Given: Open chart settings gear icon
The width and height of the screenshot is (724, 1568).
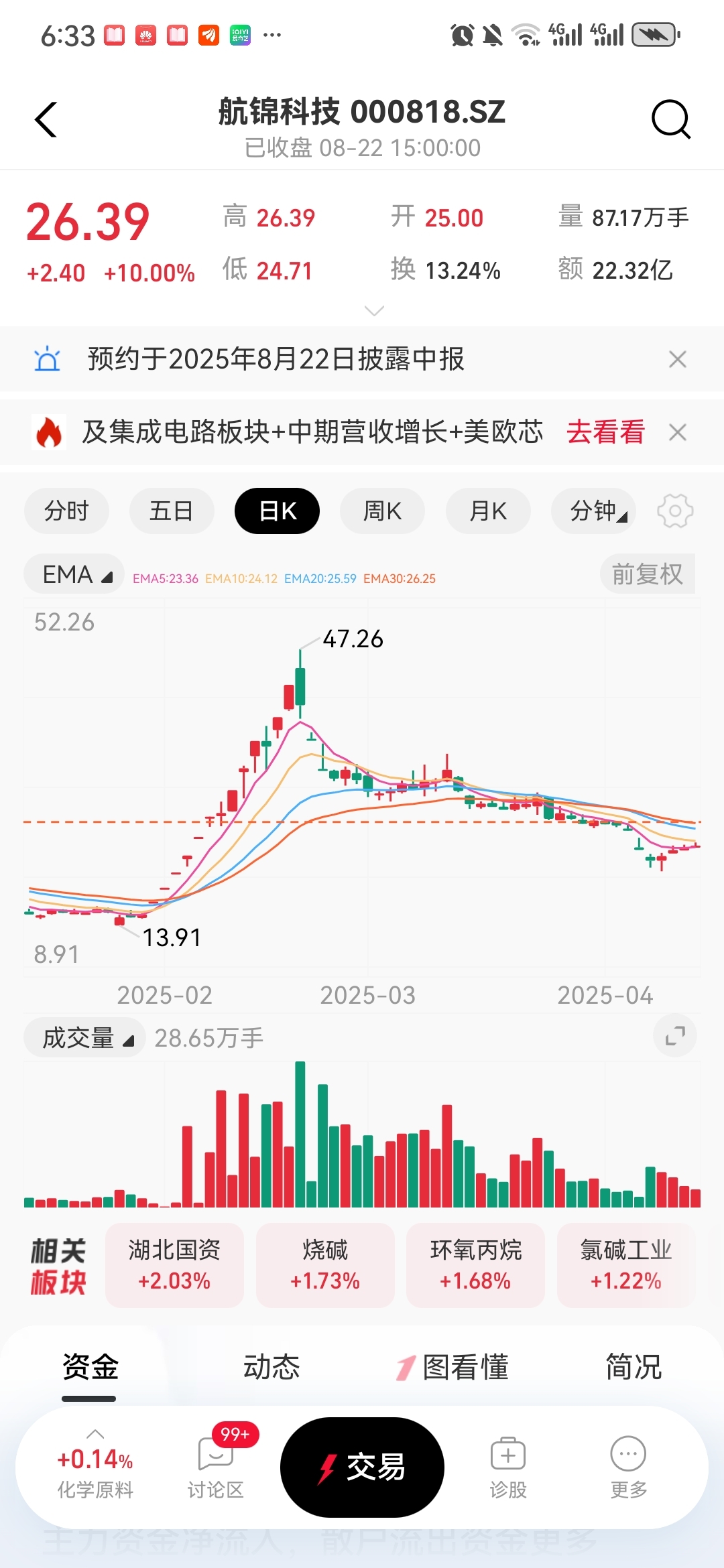Looking at the screenshot, I should (x=675, y=511).
